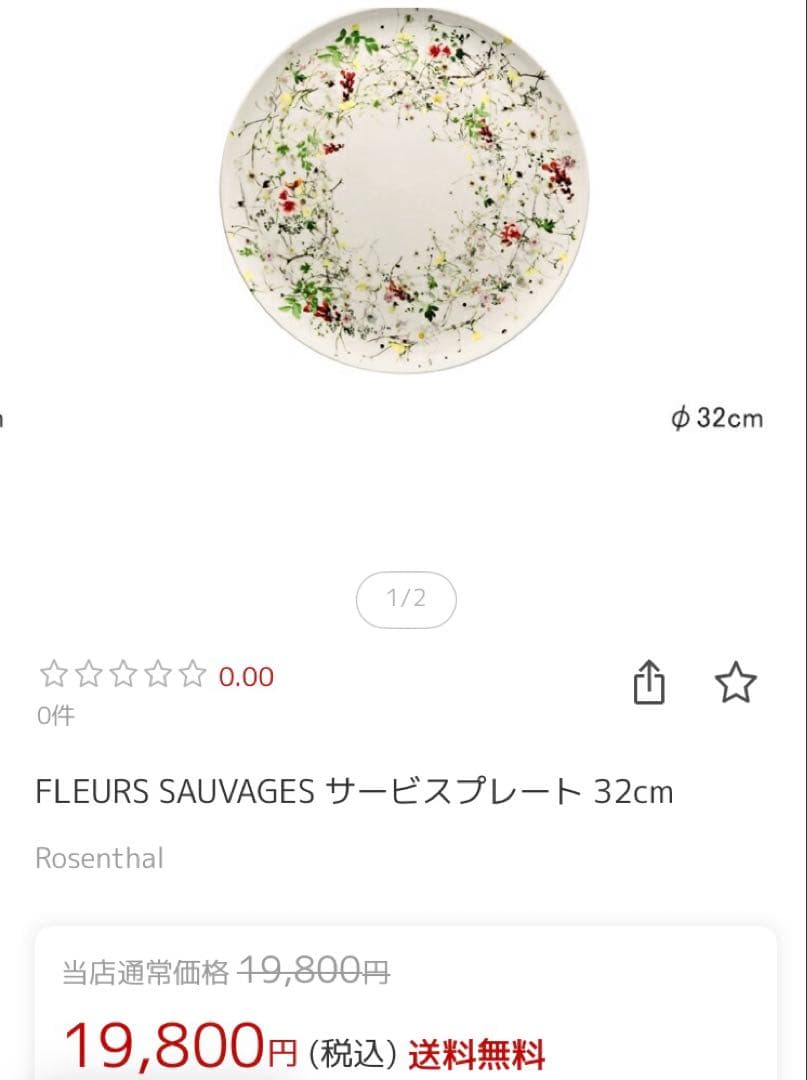This screenshot has width=807, height=1080.
Task: Open the FLEURS SAUVAGES サービスプレート product title
Action: pyautogui.click(x=354, y=791)
